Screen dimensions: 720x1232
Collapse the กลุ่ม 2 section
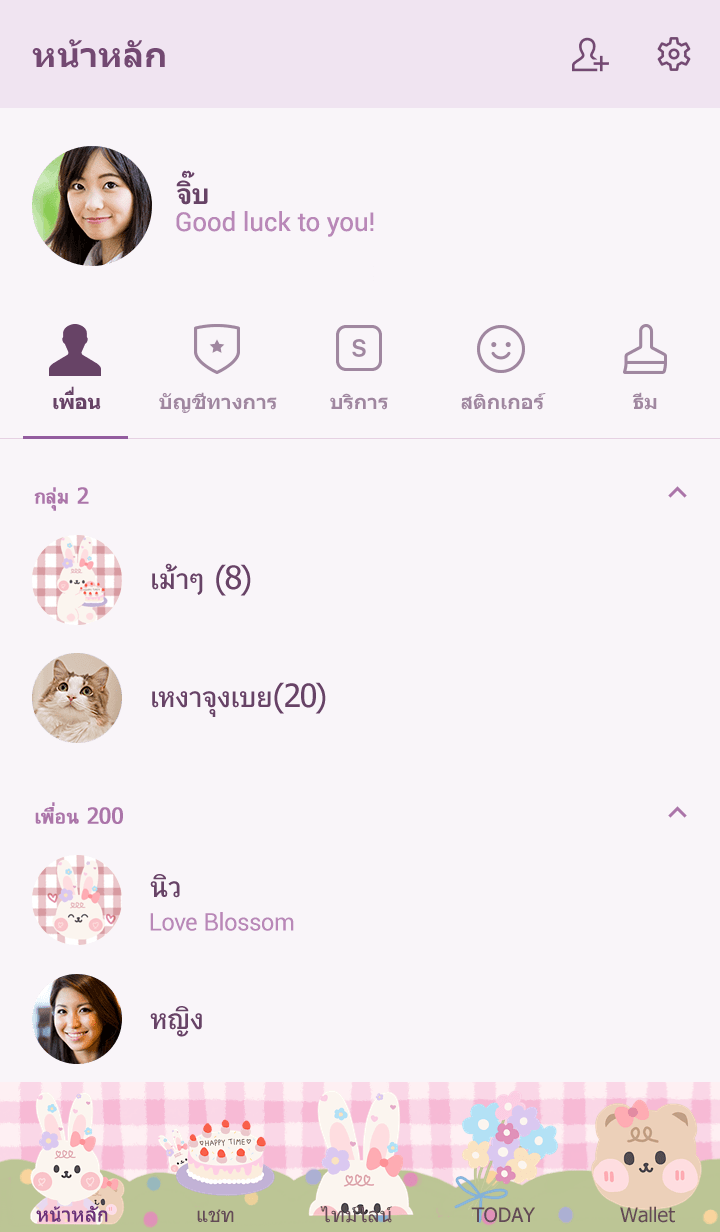click(x=677, y=493)
